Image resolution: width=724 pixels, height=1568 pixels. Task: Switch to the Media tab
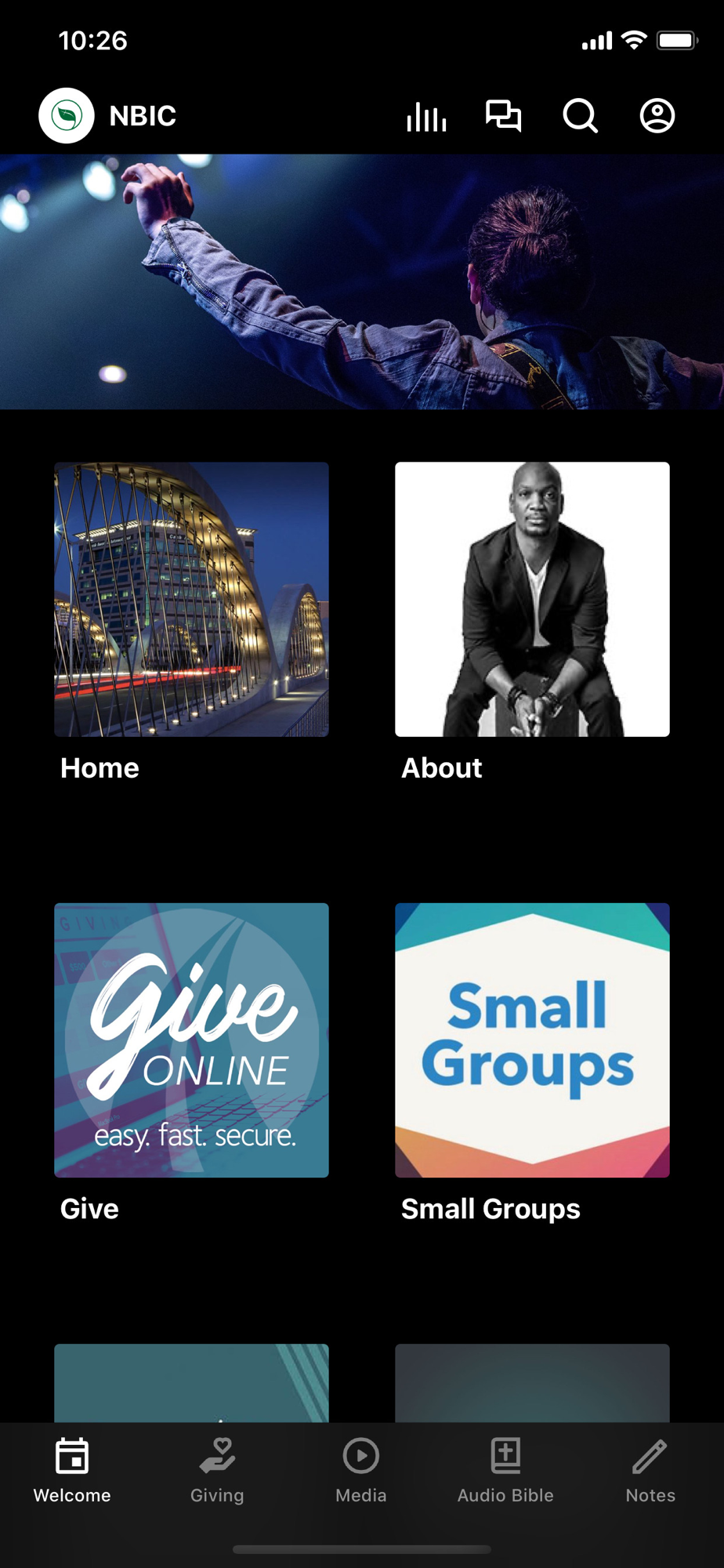361,1471
